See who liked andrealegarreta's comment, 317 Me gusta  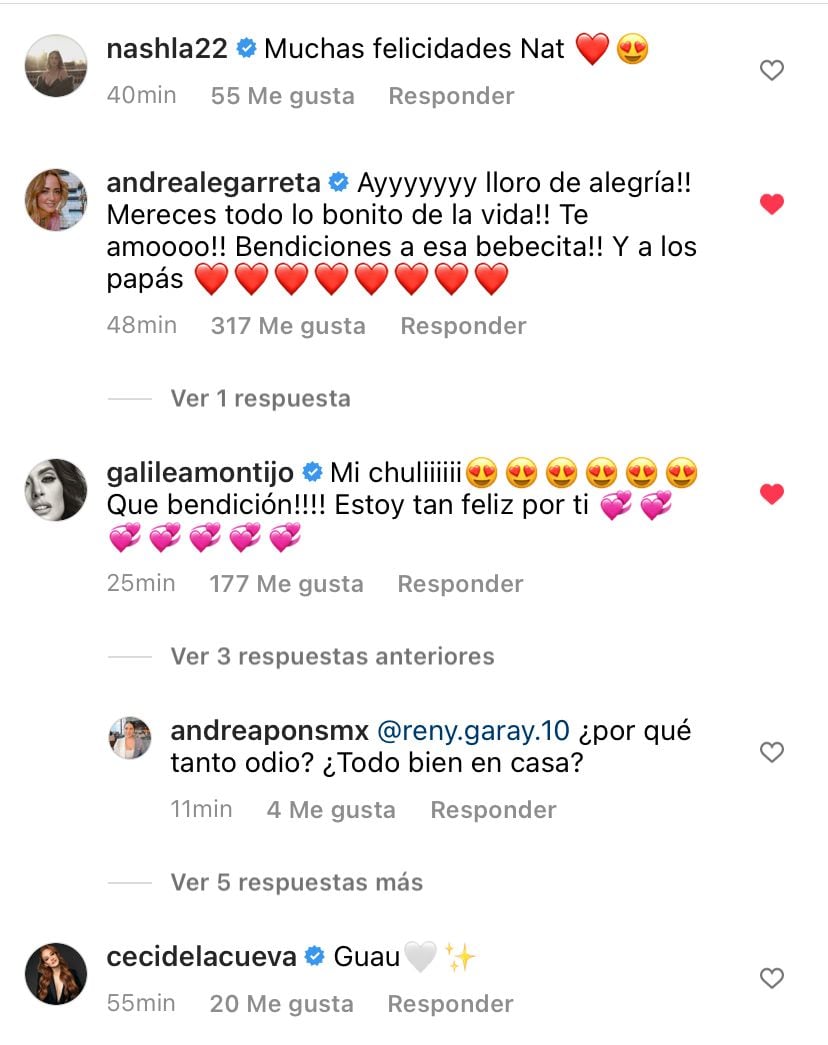point(288,326)
